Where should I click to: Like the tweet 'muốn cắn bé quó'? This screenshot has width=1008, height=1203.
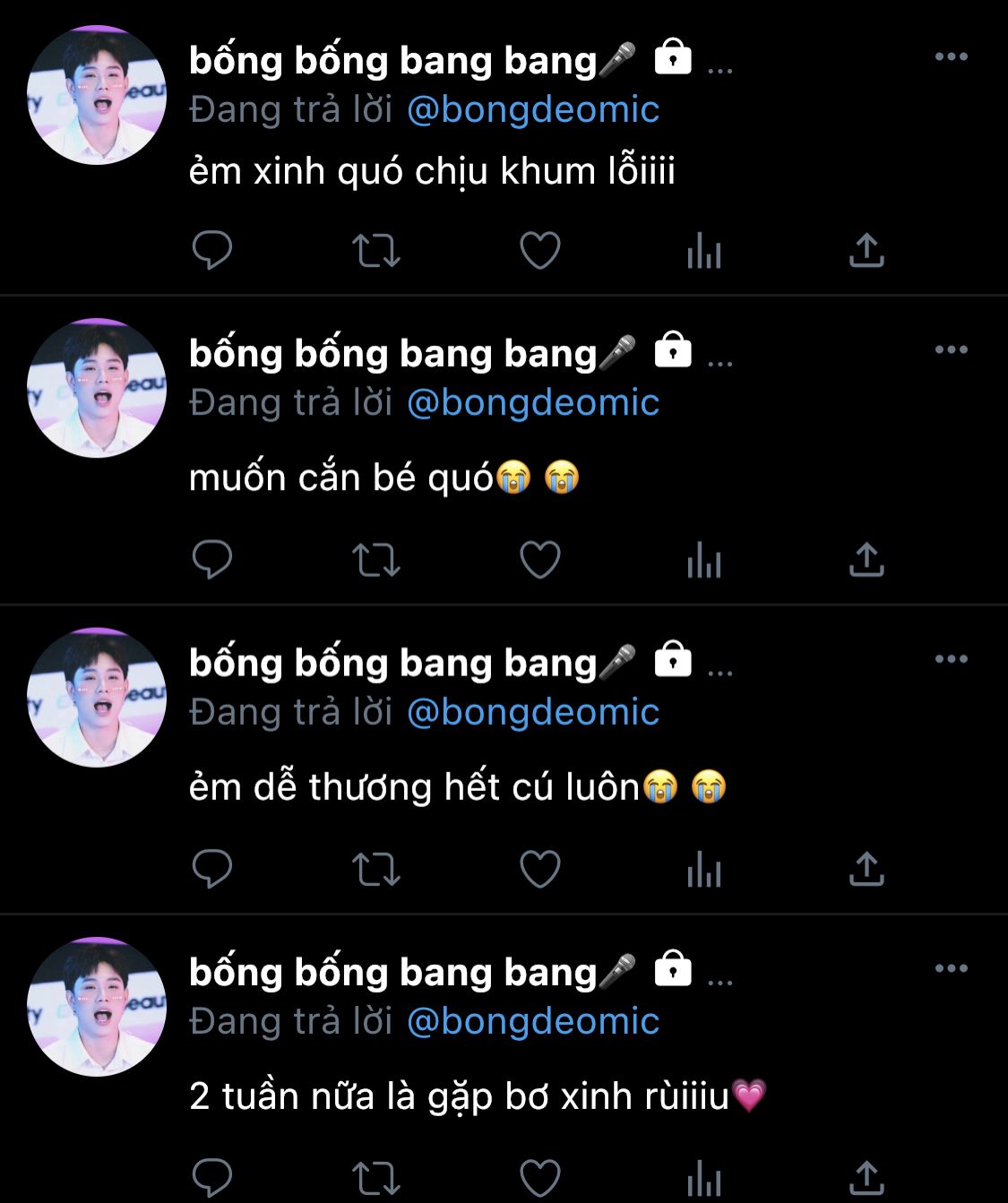[540, 560]
